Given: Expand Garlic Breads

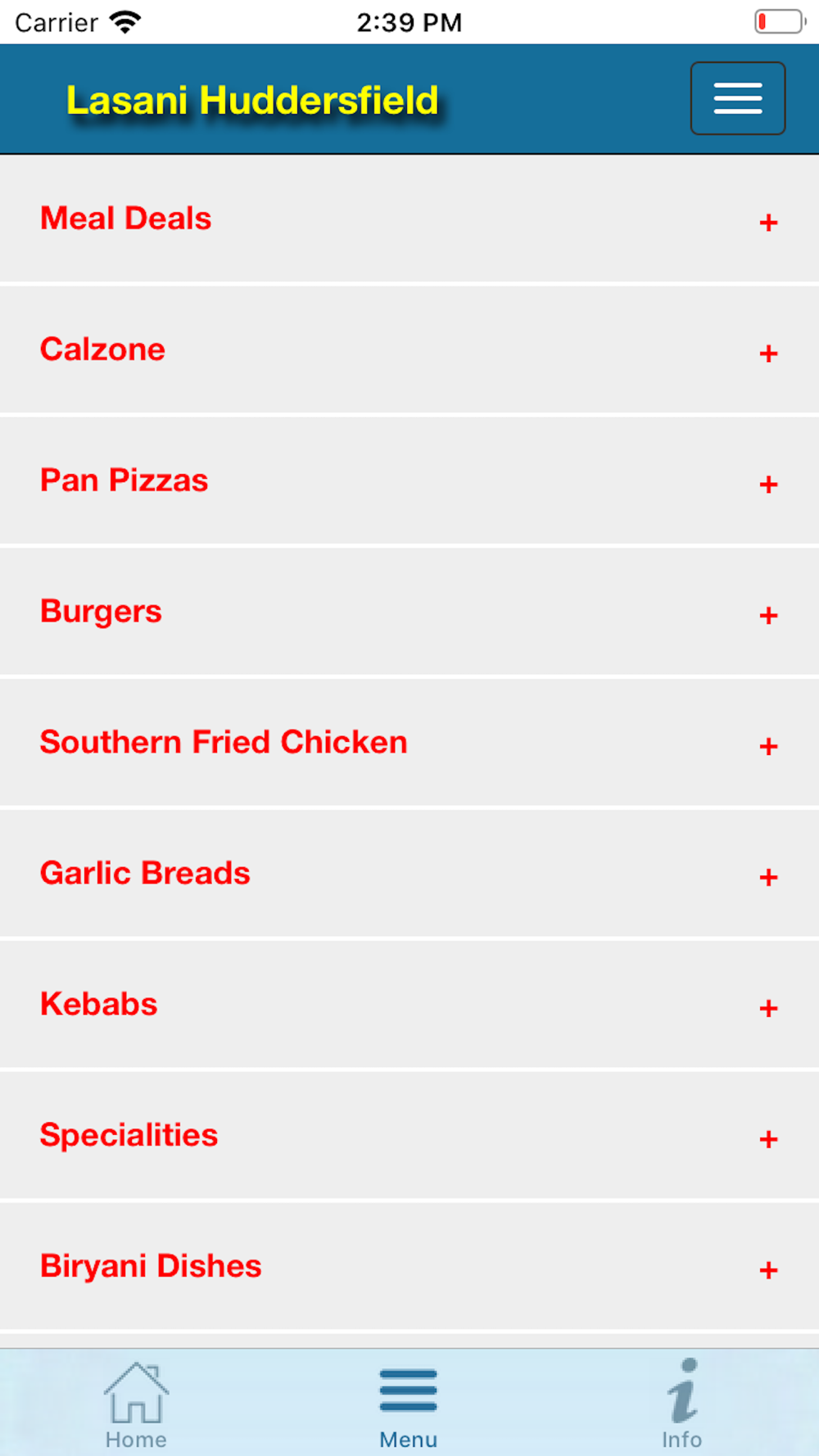Looking at the screenshot, I should point(409,874).
